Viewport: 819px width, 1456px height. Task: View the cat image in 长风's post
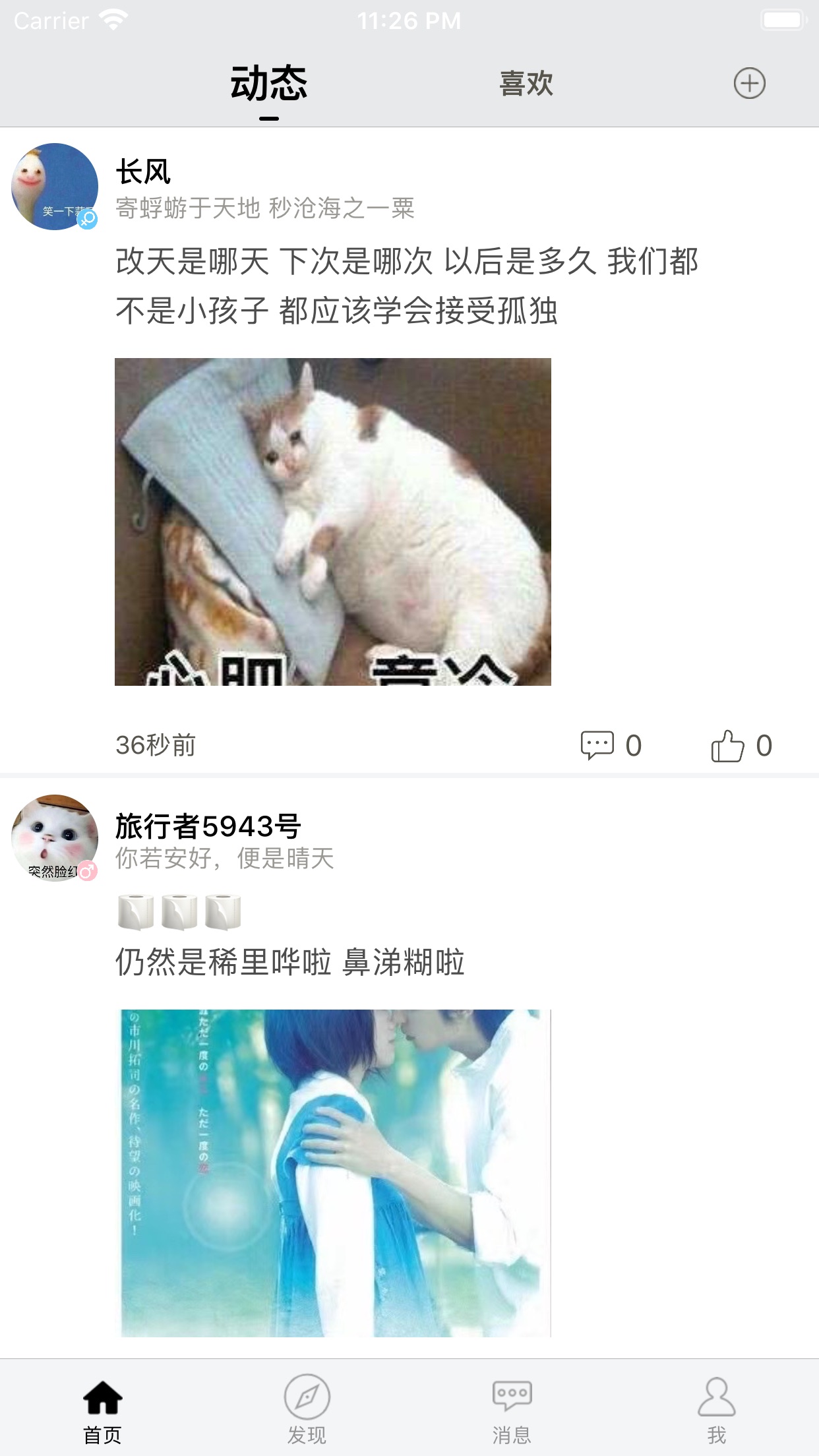[x=333, y=522]
